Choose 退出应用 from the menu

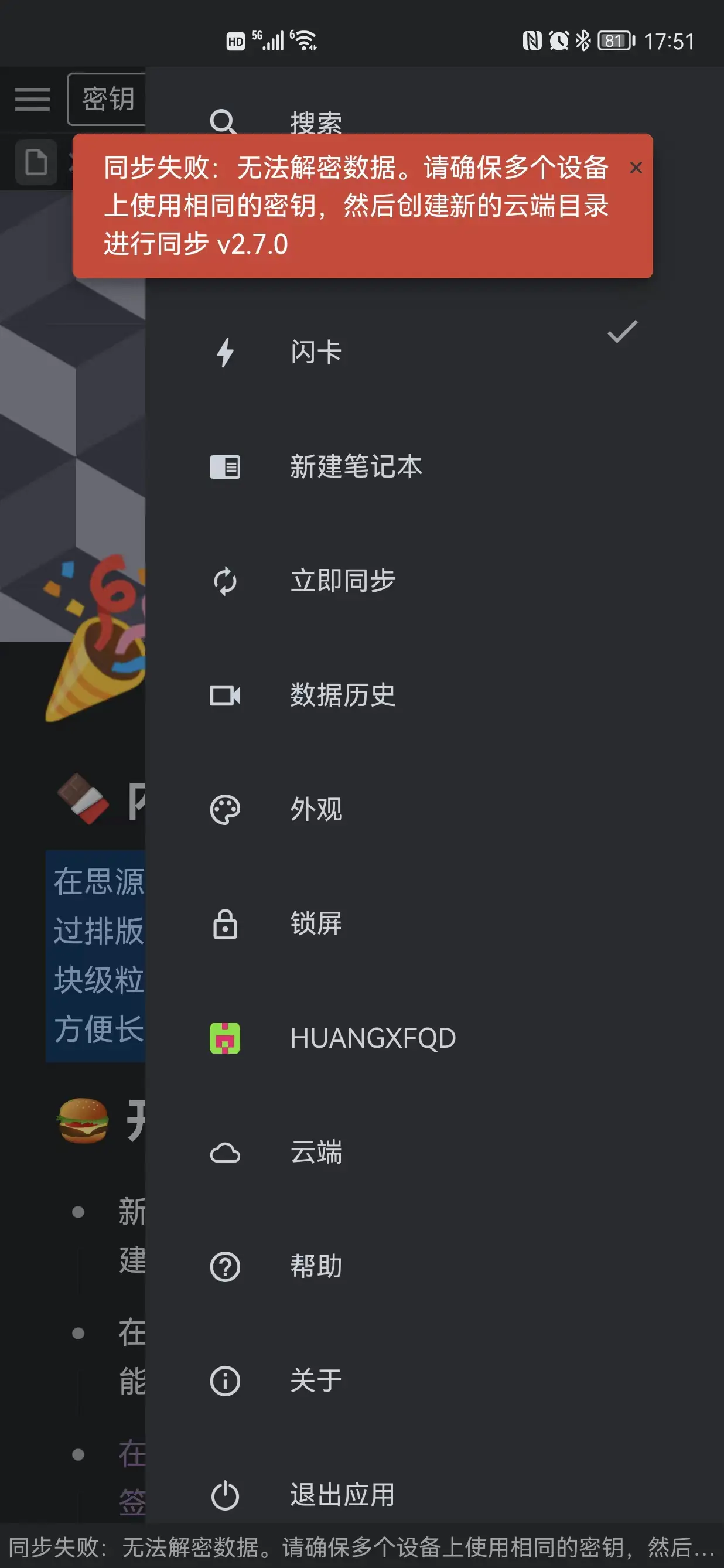(x=341, y=1493)
